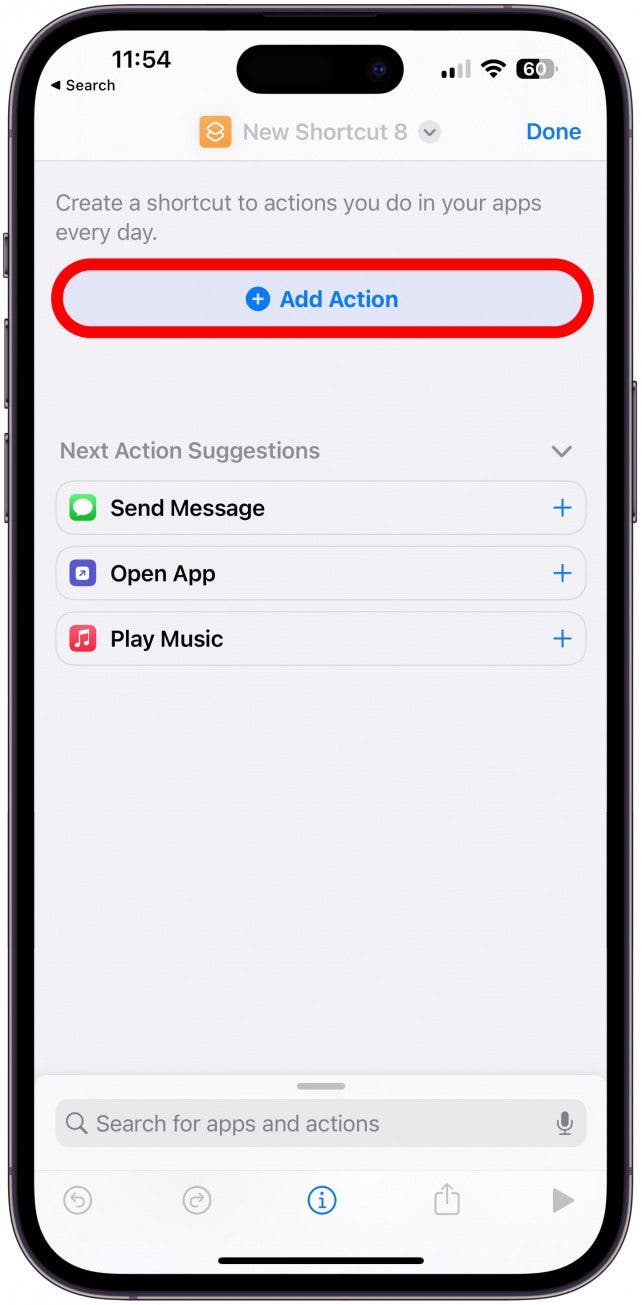
Task: Tap the Add Action button
Action: point(322,299)
